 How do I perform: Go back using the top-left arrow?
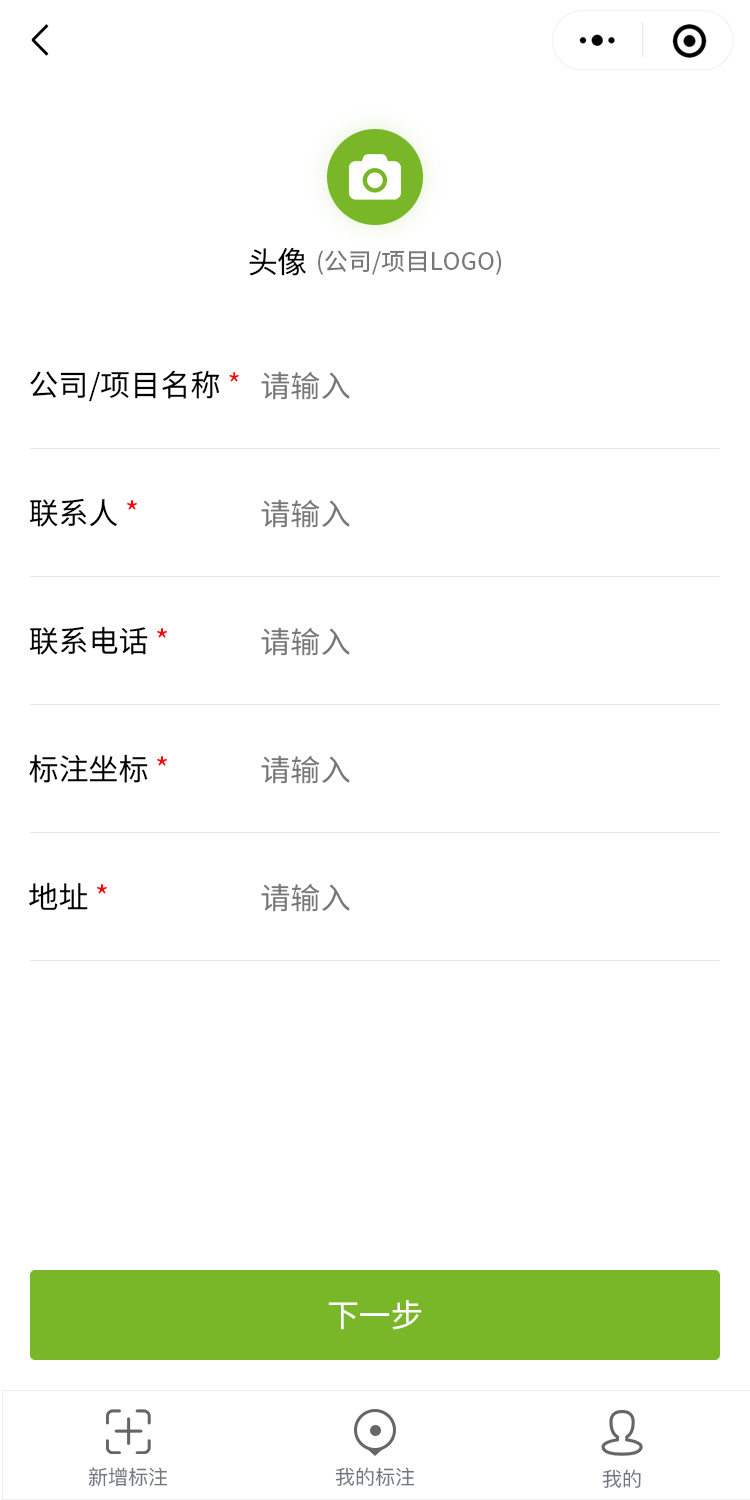[40, 41]
